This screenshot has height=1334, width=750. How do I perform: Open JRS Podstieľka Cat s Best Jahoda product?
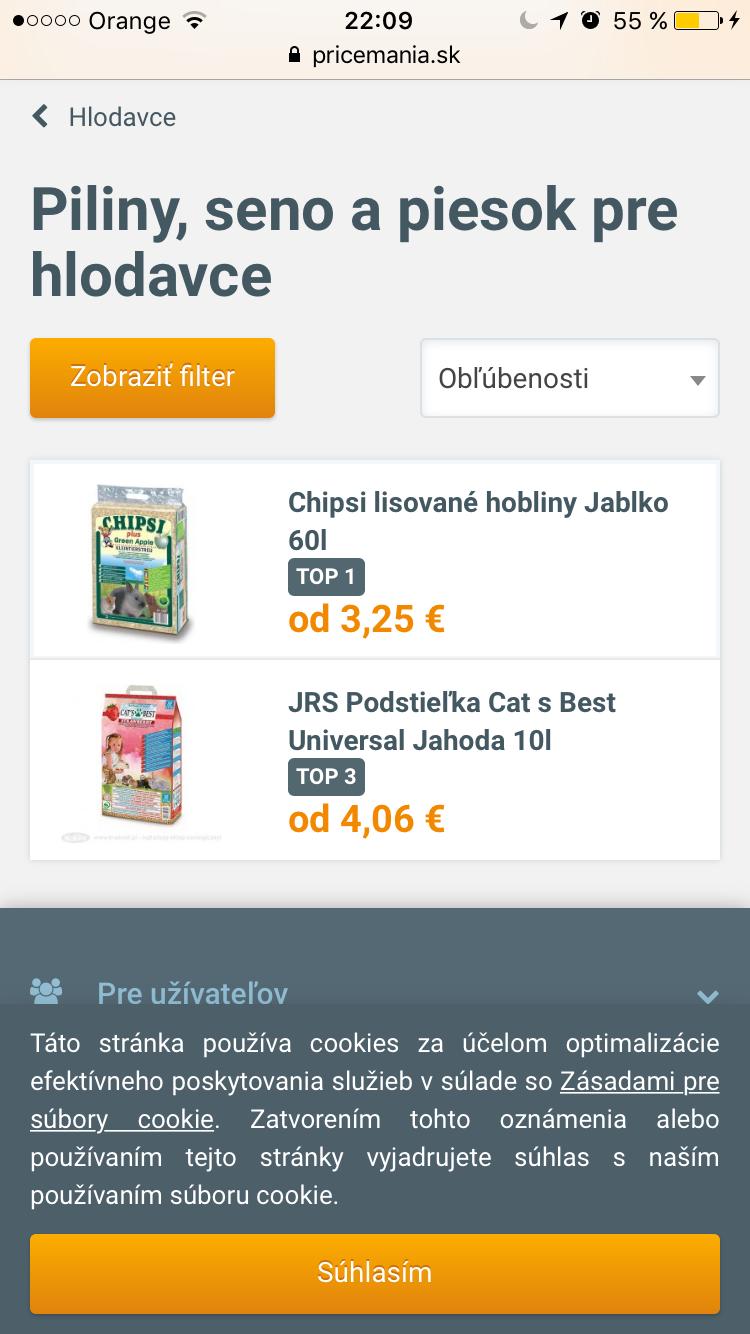[451, 721]
